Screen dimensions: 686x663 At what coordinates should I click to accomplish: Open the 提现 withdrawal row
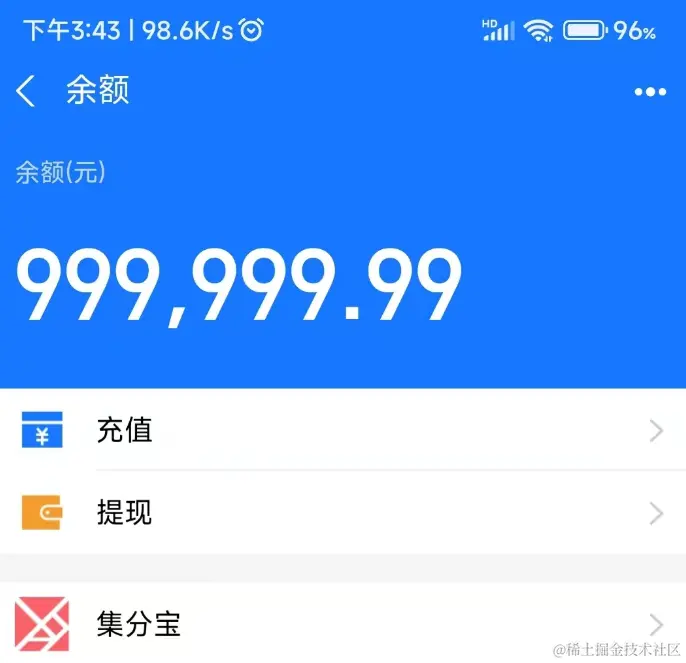[x=343, y=513]
